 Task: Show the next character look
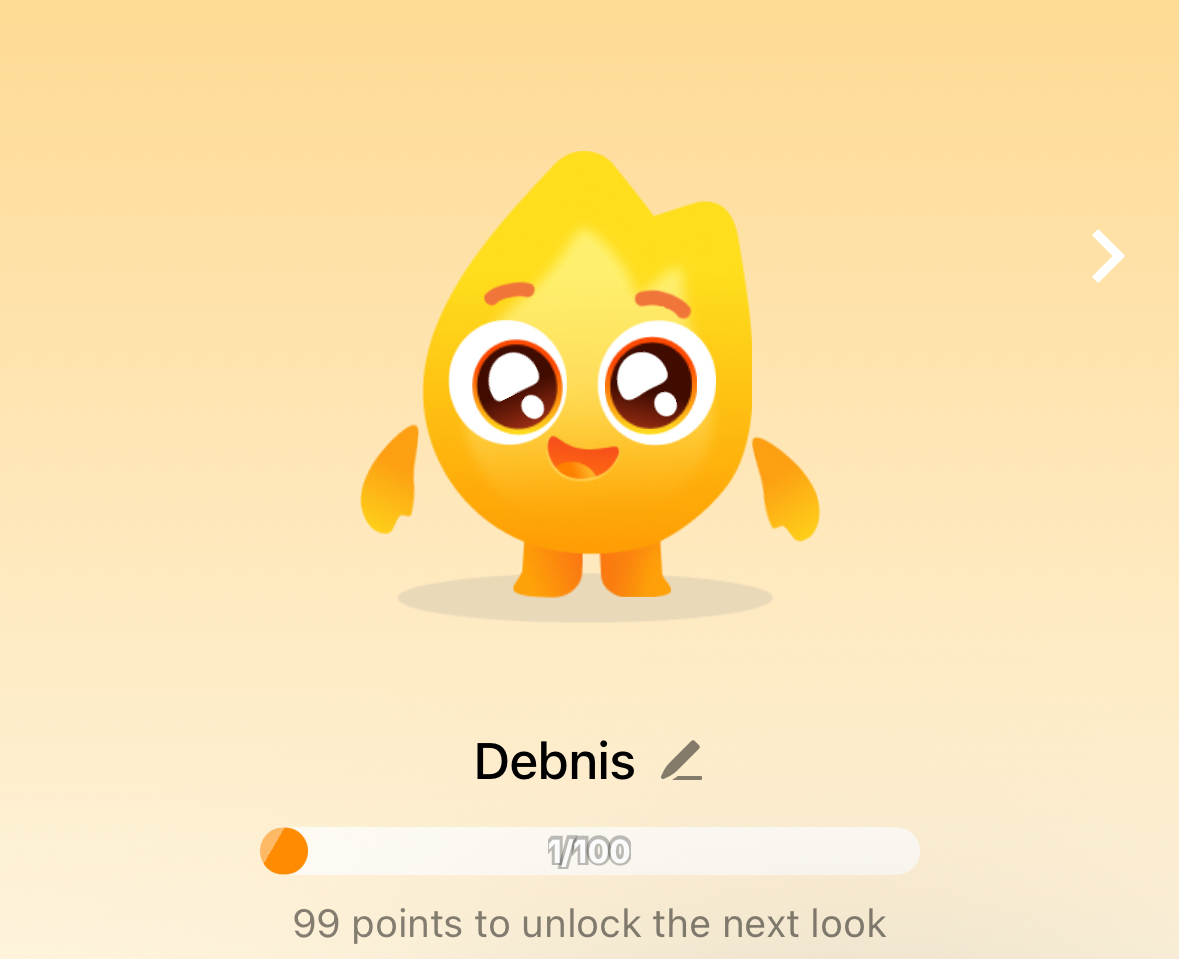click(1108, 256)
